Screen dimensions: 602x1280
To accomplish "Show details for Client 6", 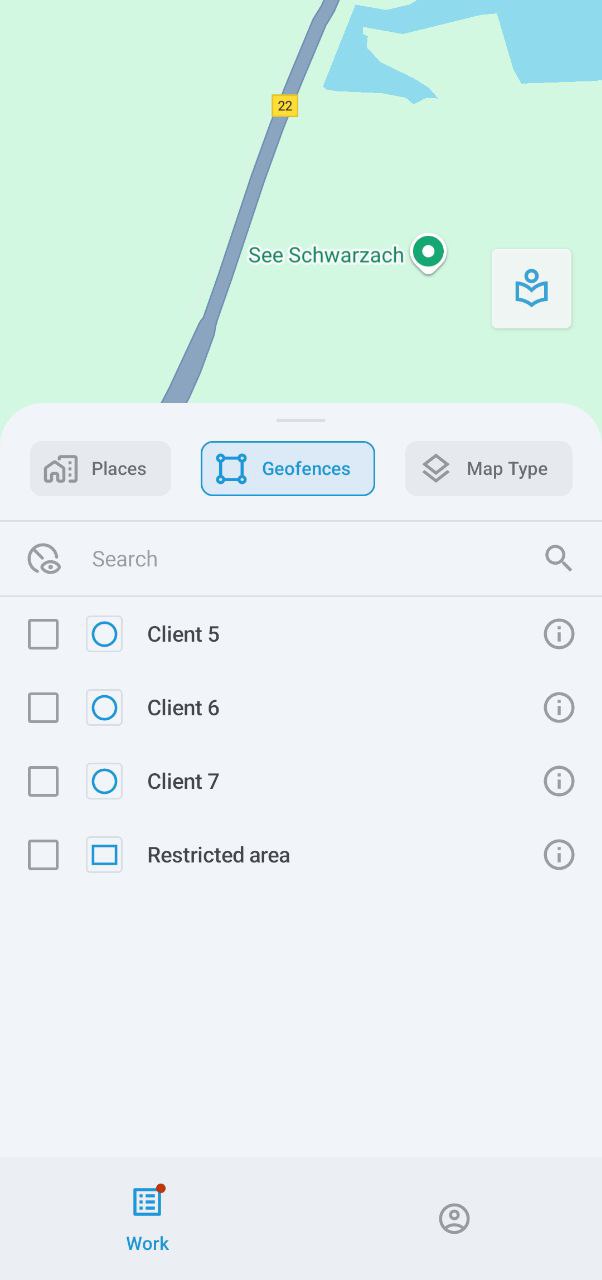I will (x=558, y=708).
